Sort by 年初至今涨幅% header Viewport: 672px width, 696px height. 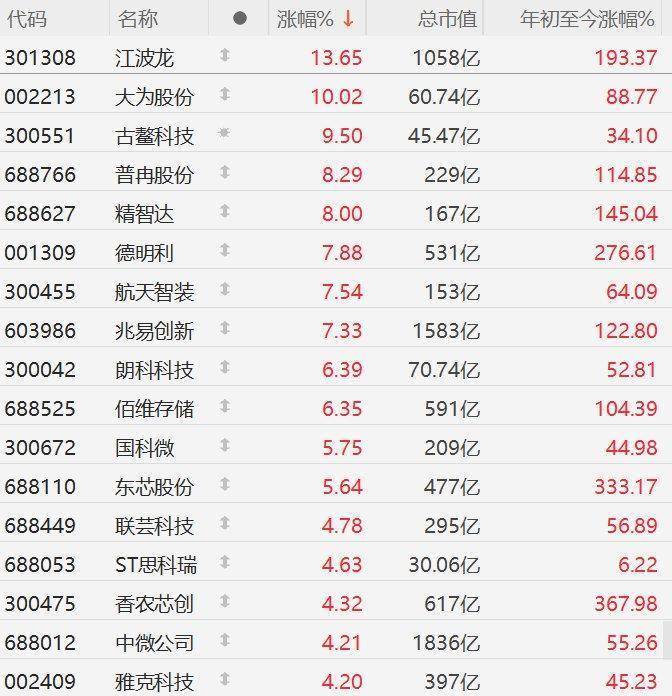click(x=588, y=18)
